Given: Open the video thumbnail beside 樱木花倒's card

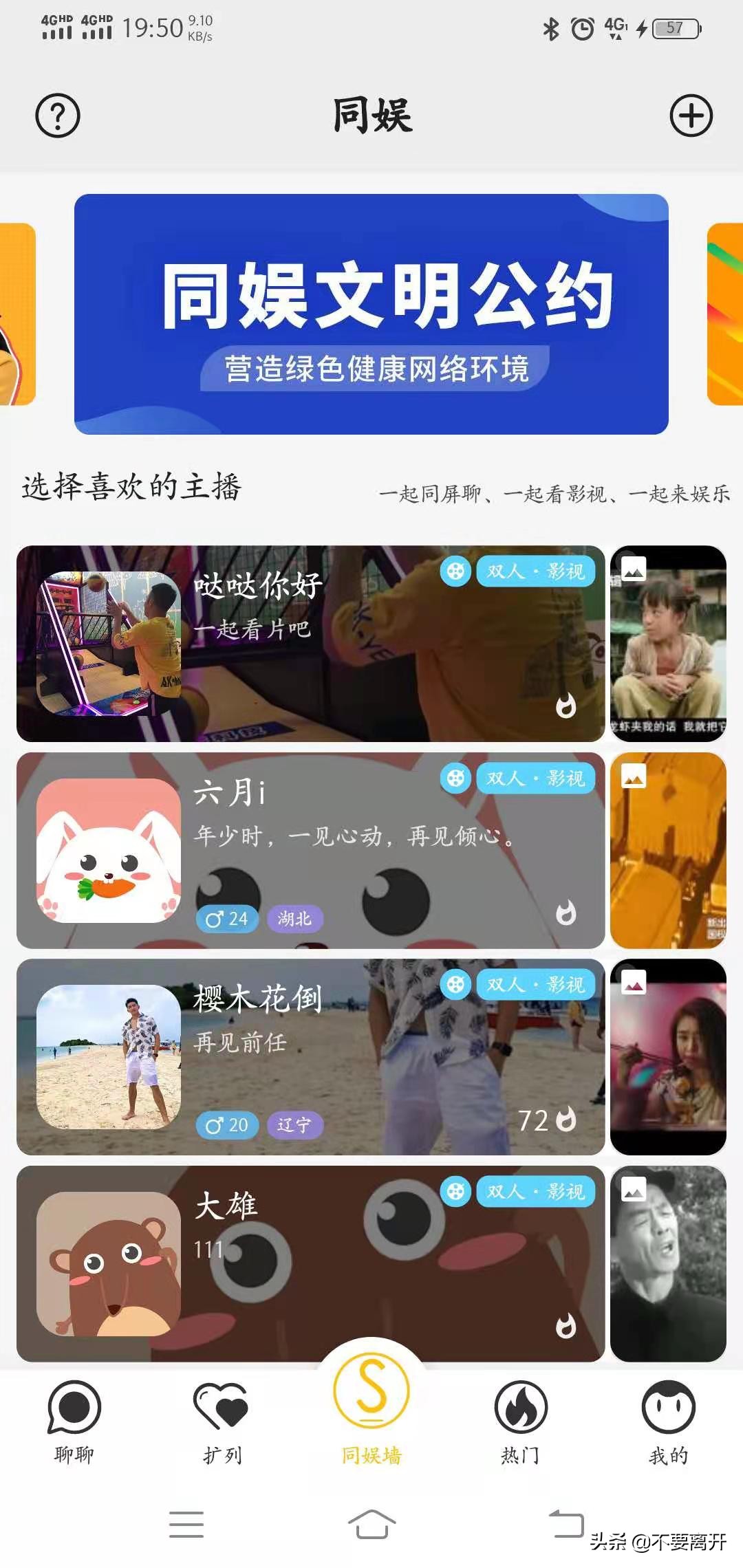Looking at the screenshot, I should click(x=668, y=1056).
